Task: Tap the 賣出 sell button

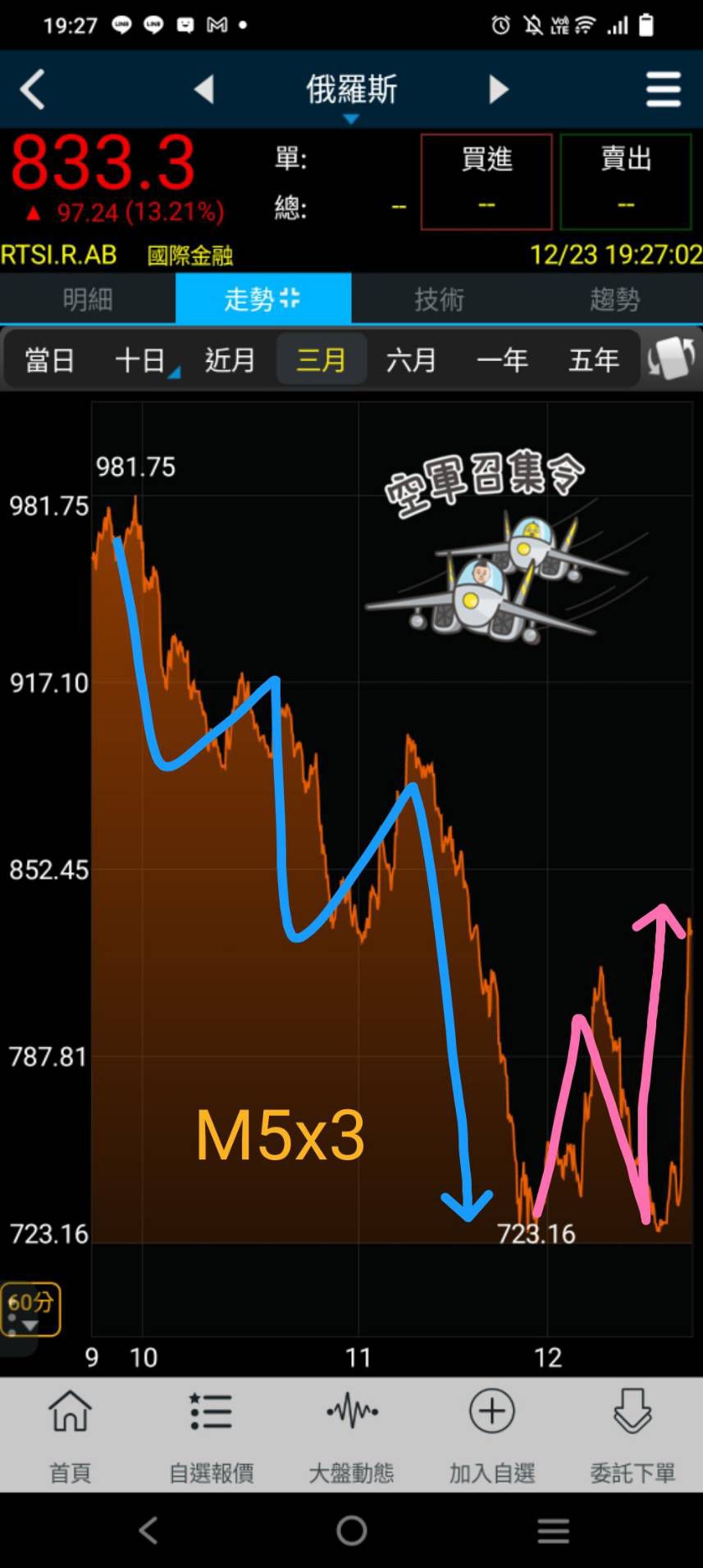Action: (626, 181)
